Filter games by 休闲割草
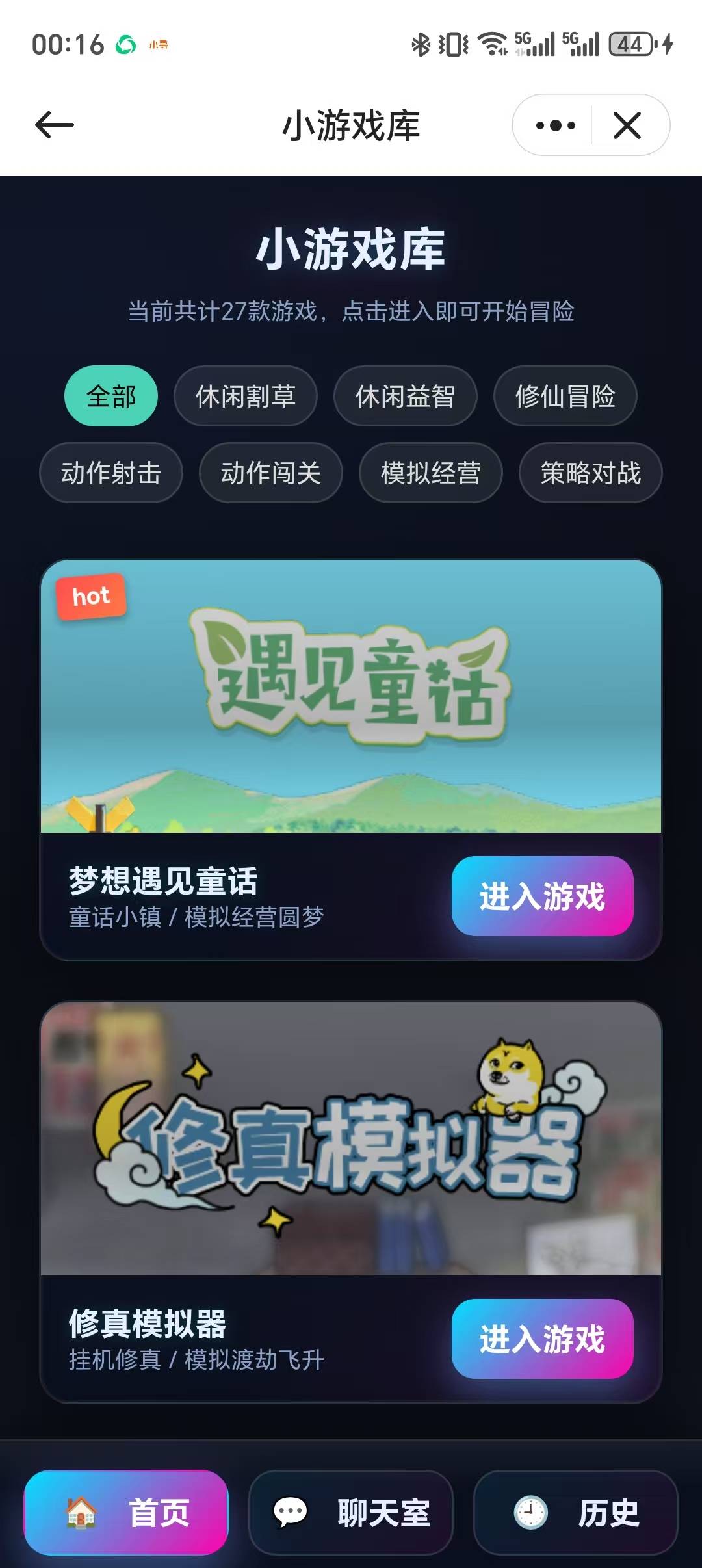The image size is (702, 1568). 246,396
